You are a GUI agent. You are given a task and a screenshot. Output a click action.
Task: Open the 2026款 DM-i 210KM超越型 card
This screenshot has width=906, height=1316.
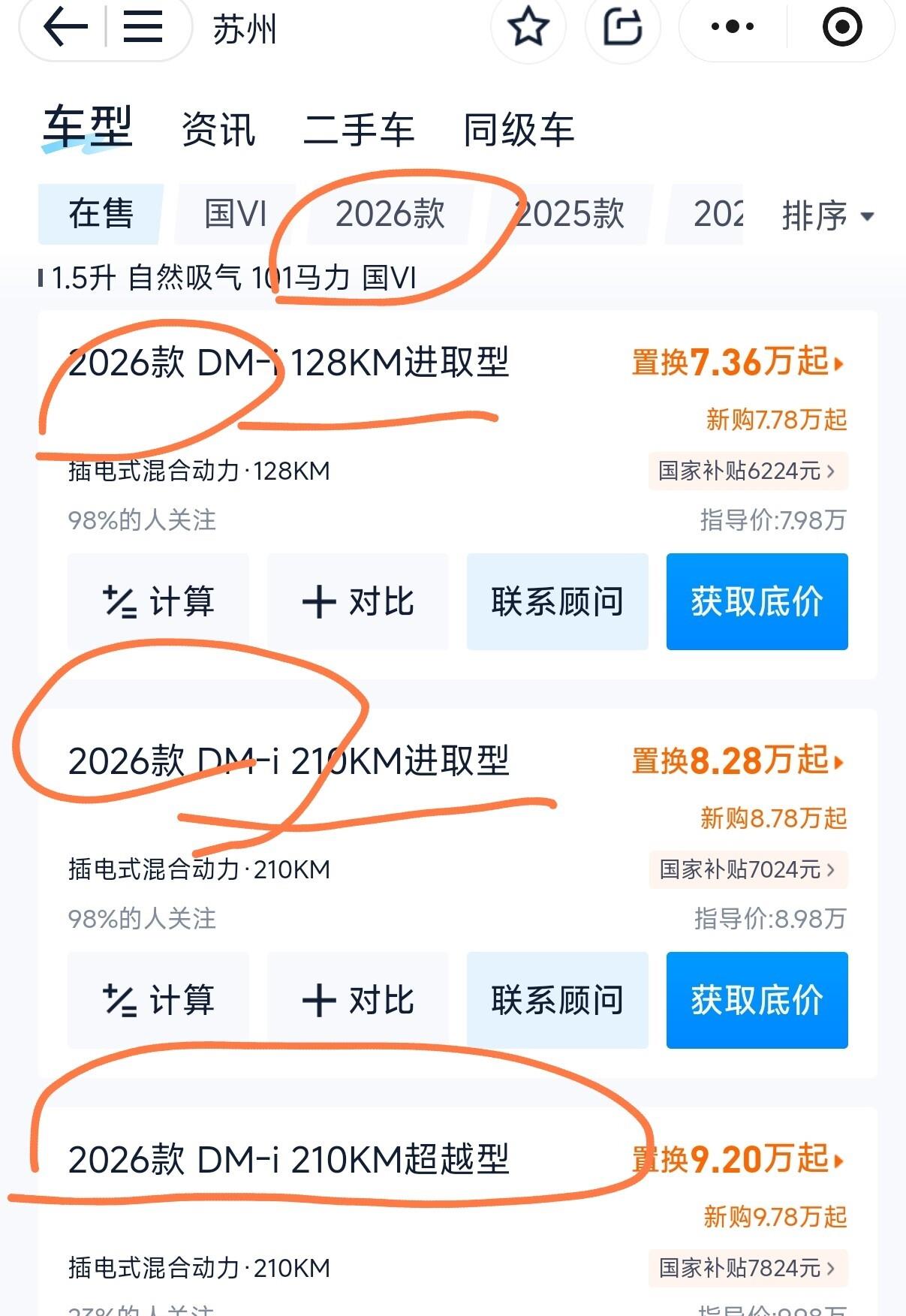(289, 1159)
